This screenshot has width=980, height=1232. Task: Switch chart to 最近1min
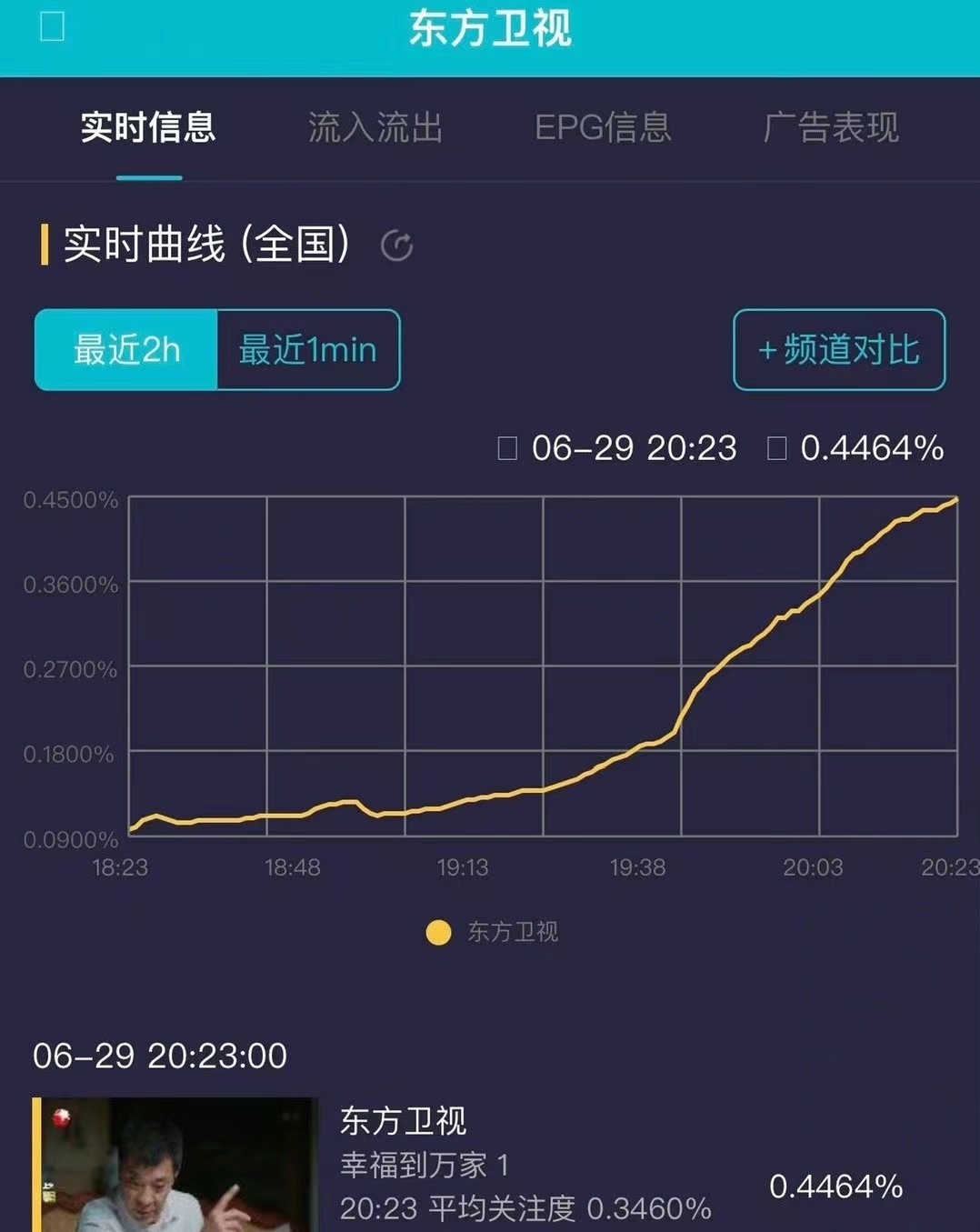pos(308,350)
